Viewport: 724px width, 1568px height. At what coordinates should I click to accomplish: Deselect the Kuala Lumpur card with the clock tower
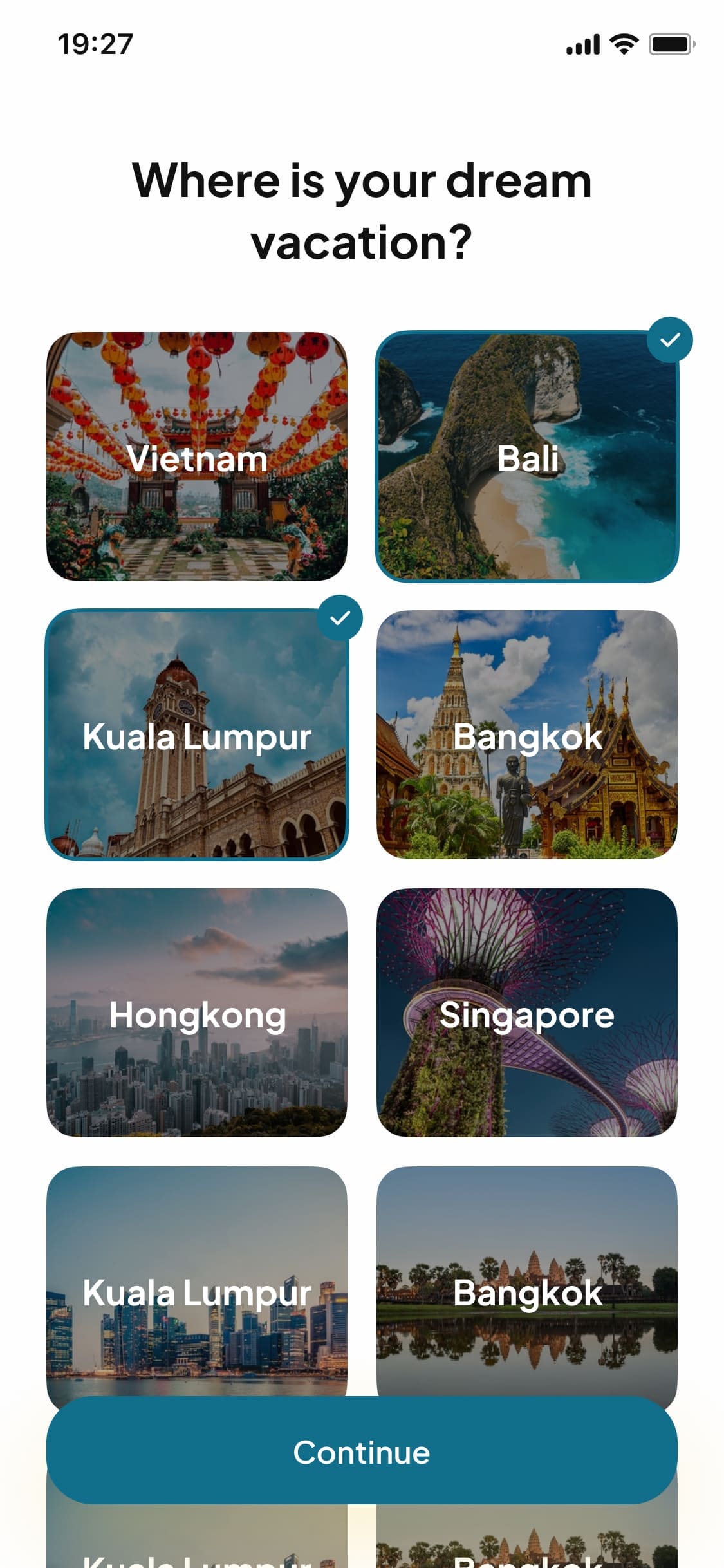pos(197,734)
